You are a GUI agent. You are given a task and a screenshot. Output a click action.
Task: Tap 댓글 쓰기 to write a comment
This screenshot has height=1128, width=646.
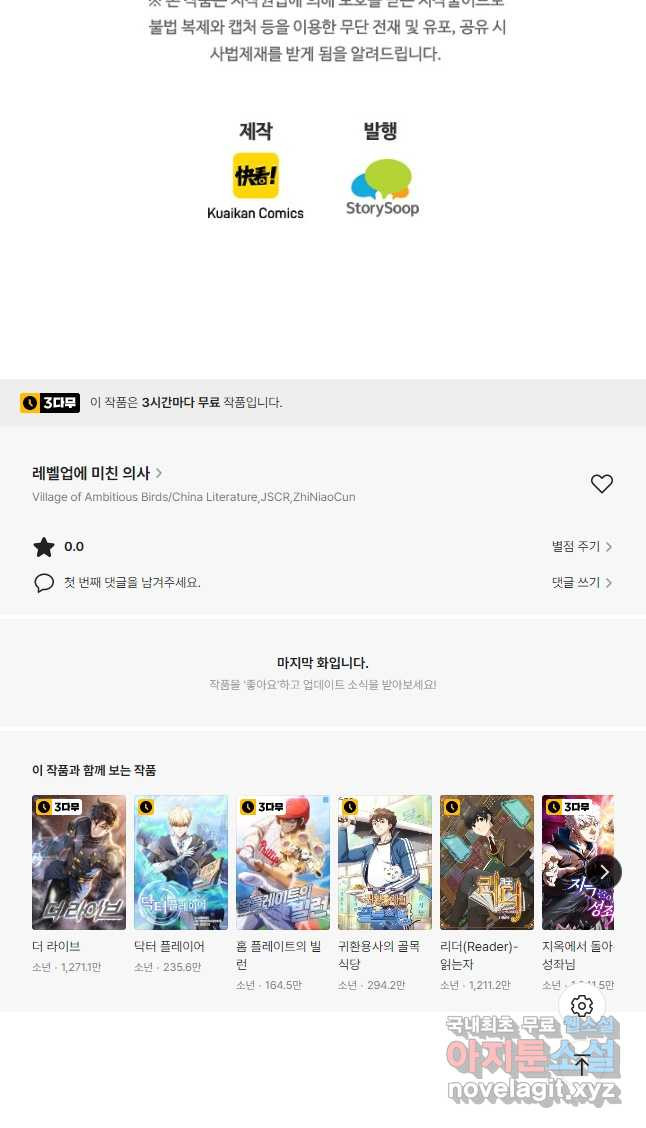pyautogui.click(x=582, y=582)
